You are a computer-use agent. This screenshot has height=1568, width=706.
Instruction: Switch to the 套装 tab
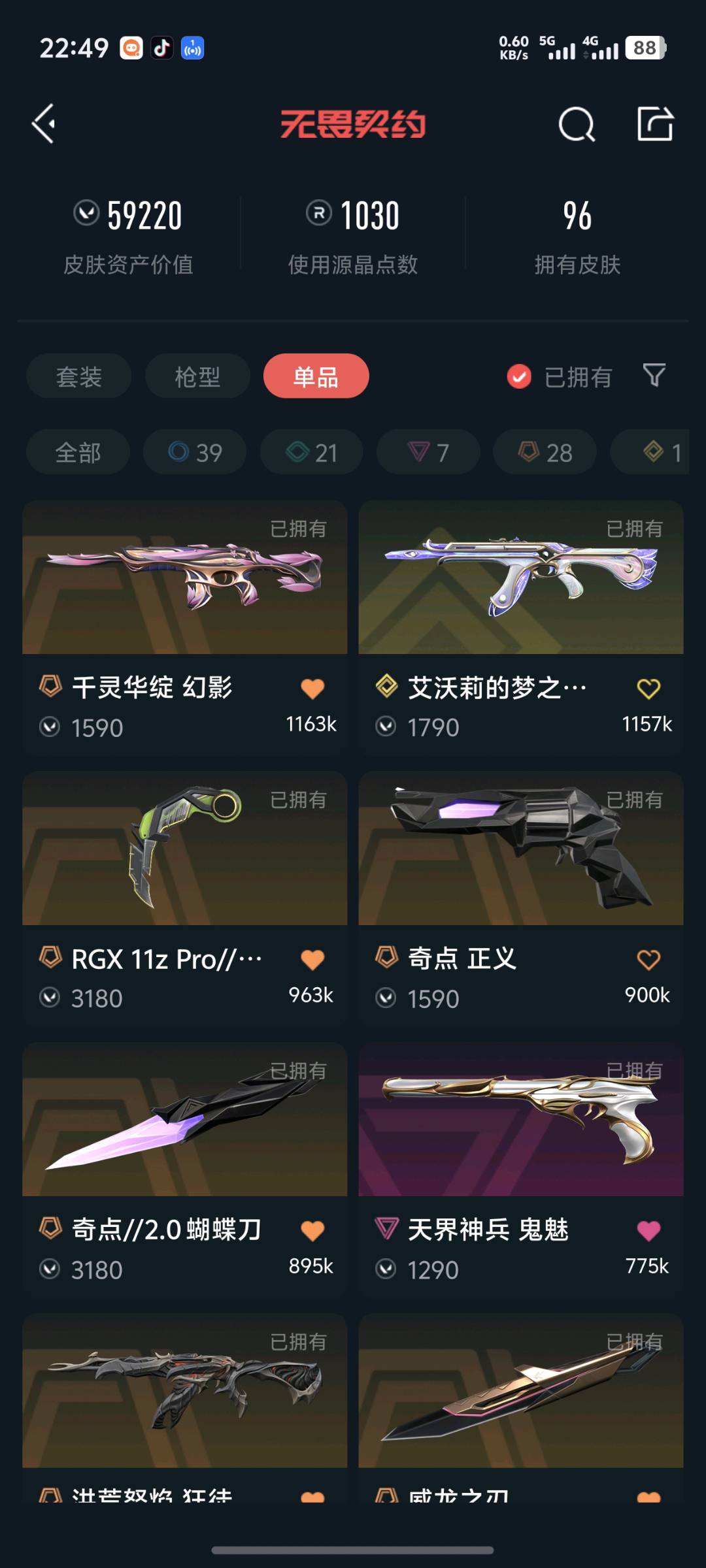tap(78, 376)
